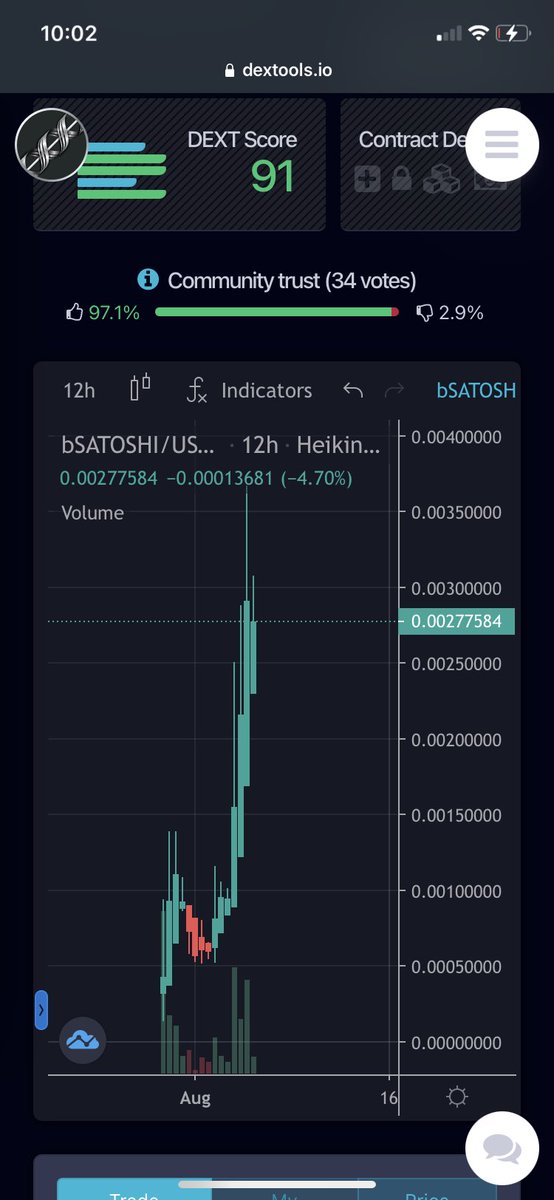Open the Indicators menu
The width and height of the screenshot is (554, 1200).
pyautogui.click(x=250, y=390)
